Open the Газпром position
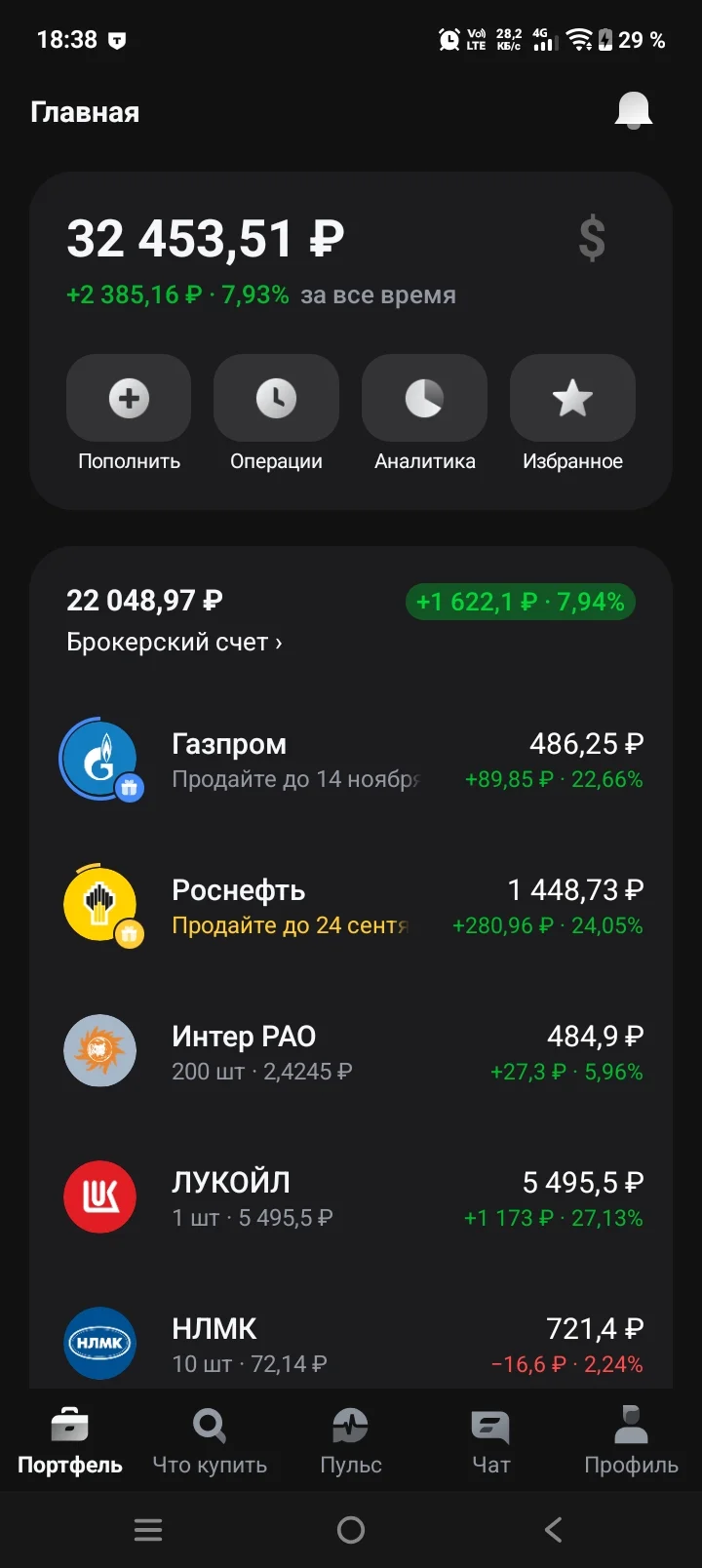Screen dimensions: 702x1568 (x=351, y=761)
